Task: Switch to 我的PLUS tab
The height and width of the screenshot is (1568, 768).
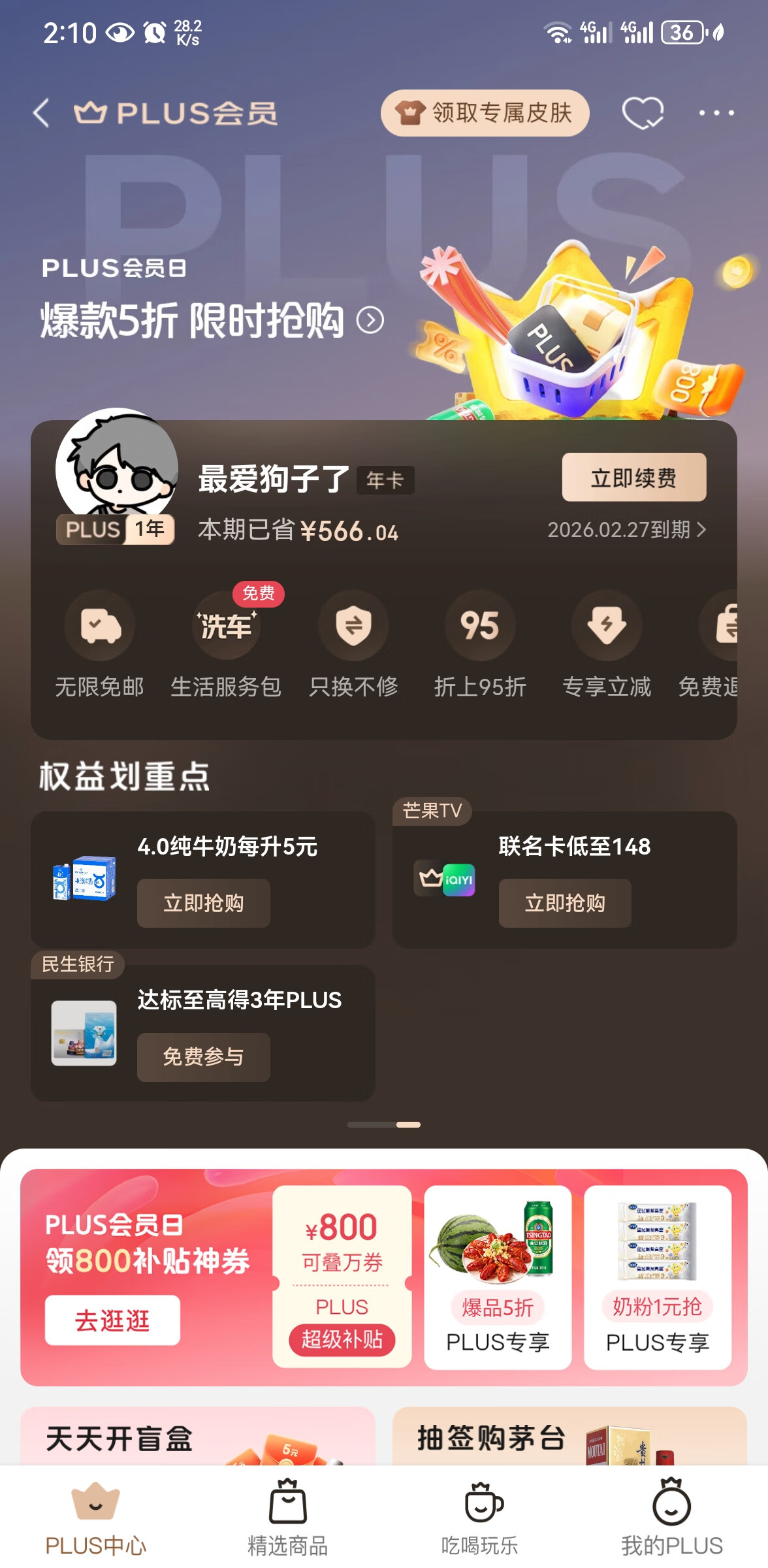Action: (671, 1517)
